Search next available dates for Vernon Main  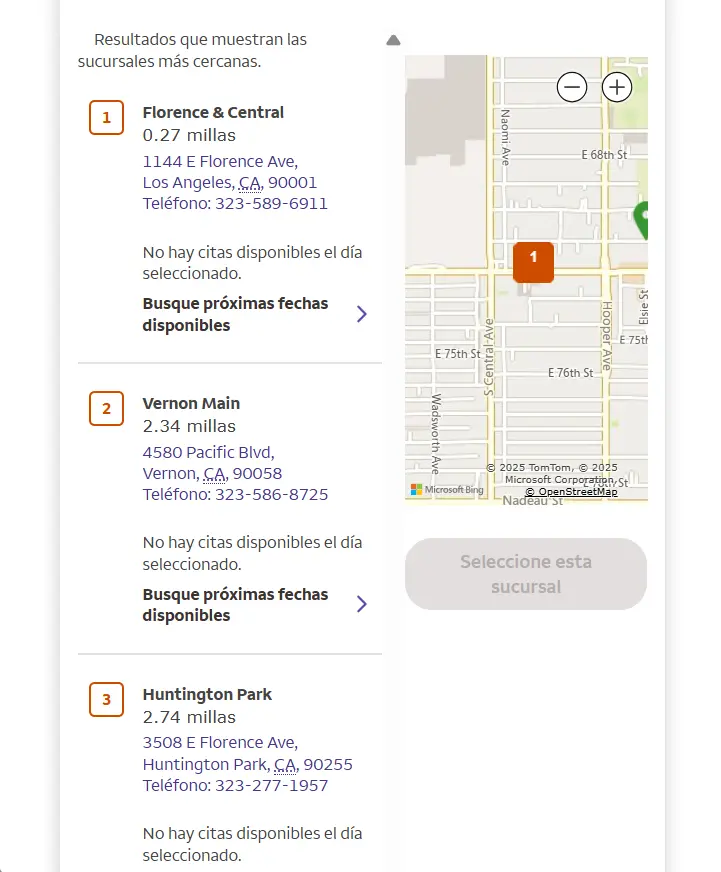click(255, 605)
